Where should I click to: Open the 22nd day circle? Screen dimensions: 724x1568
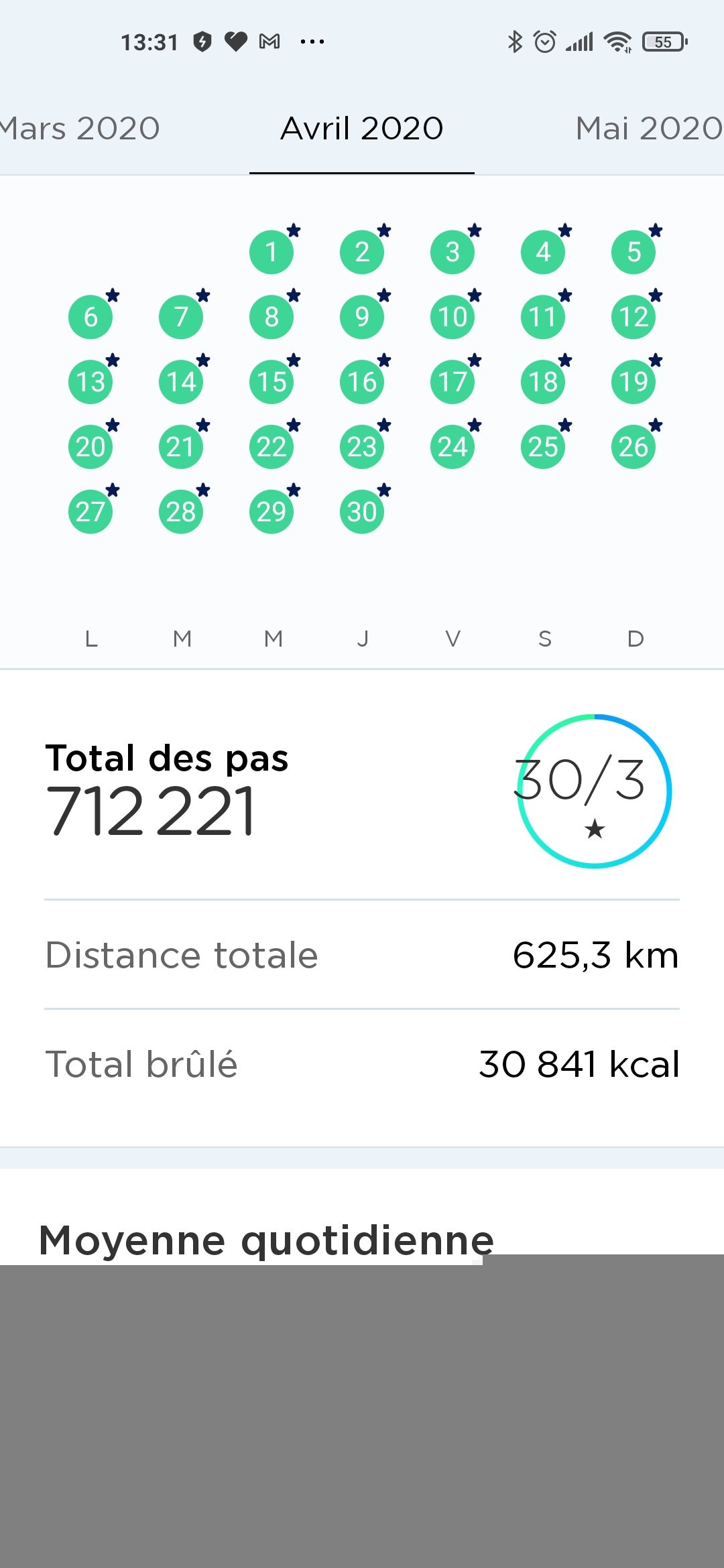271,447
